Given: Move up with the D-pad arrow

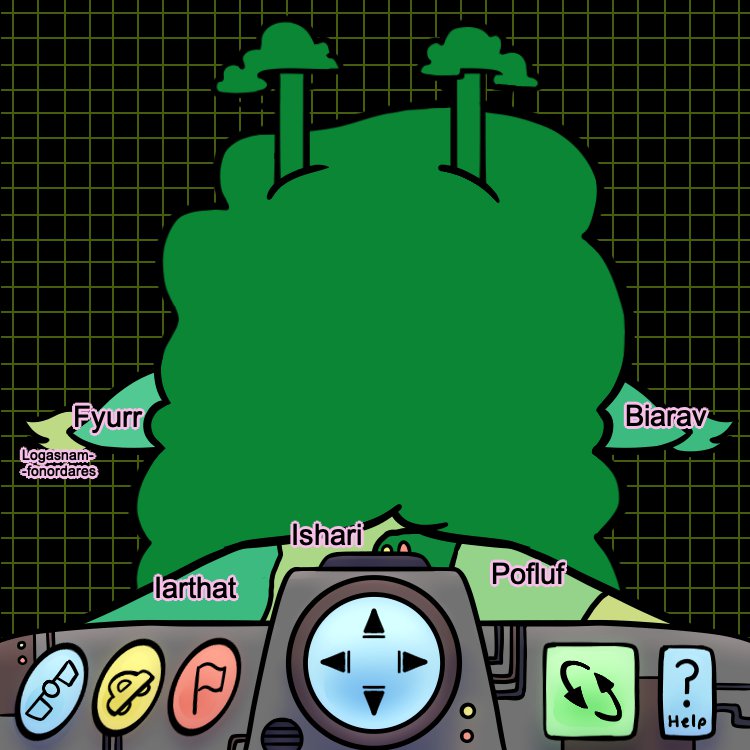Looking at the screenshot, I should click(374, 623).
